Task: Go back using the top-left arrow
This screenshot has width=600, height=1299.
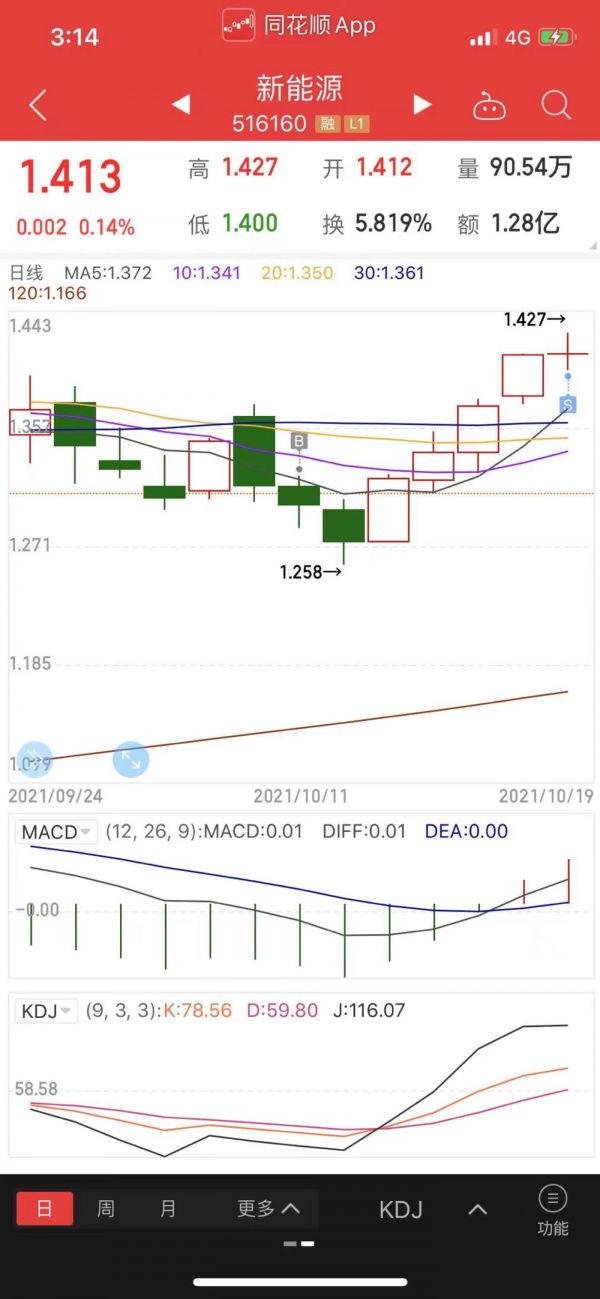Action: [38, 104]
